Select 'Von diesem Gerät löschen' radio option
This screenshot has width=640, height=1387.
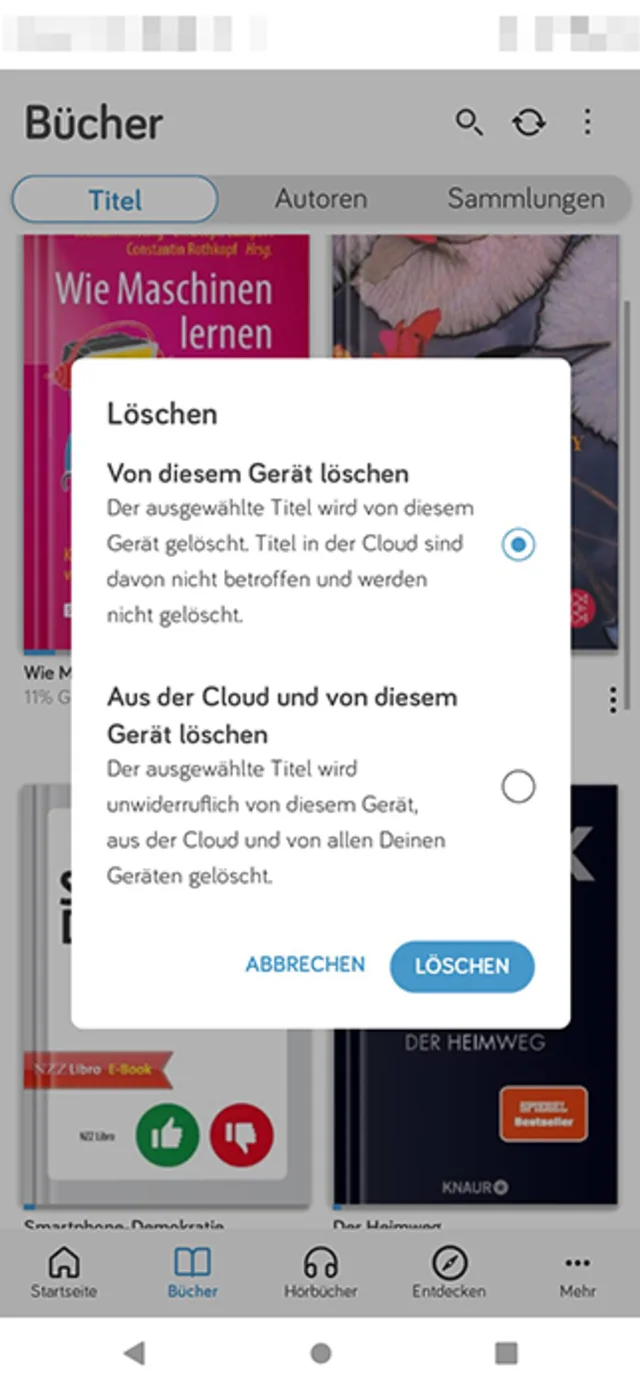[x=518, y=545]
